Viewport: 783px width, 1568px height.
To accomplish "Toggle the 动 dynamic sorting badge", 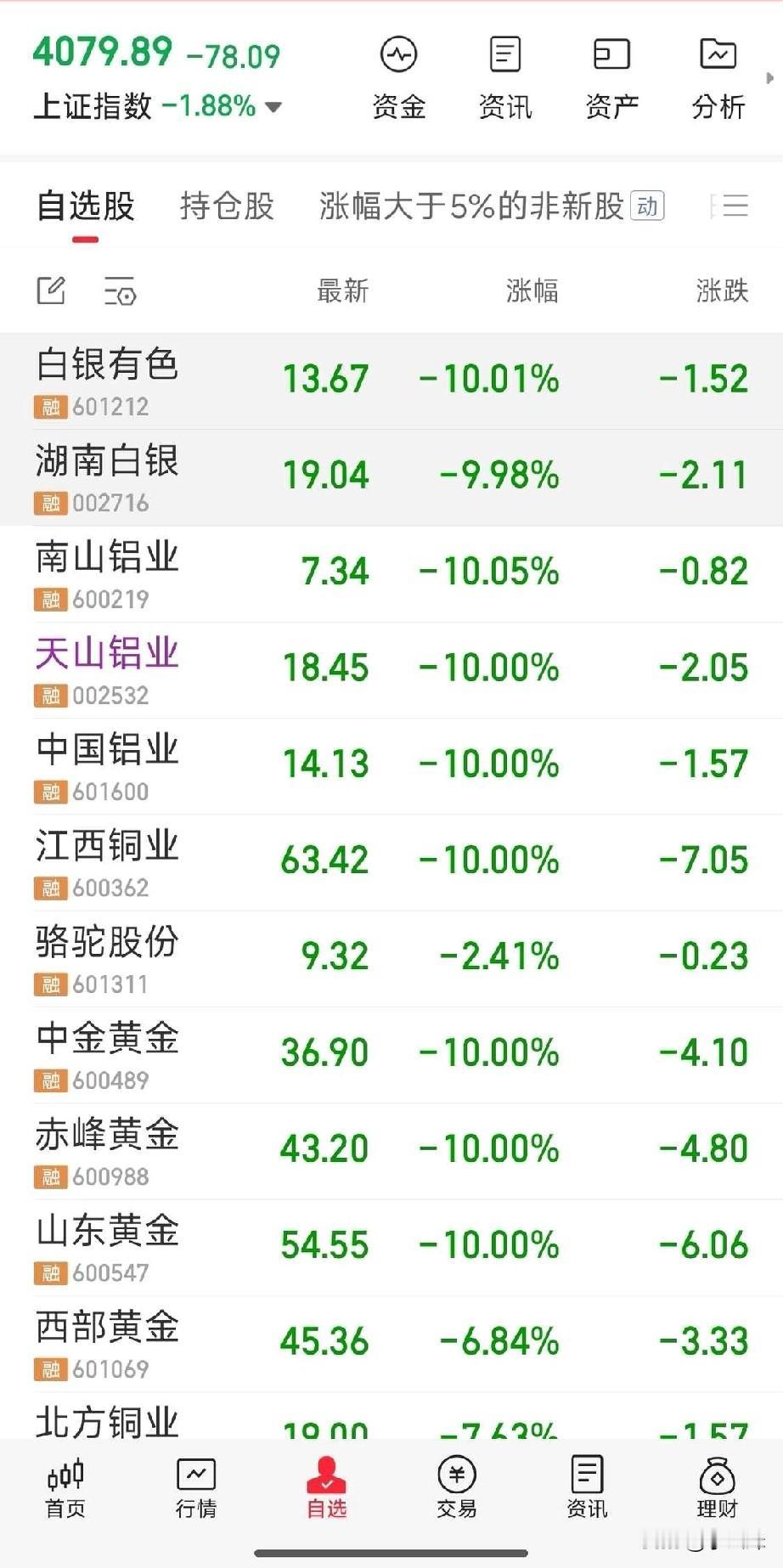I will point(648,206).
